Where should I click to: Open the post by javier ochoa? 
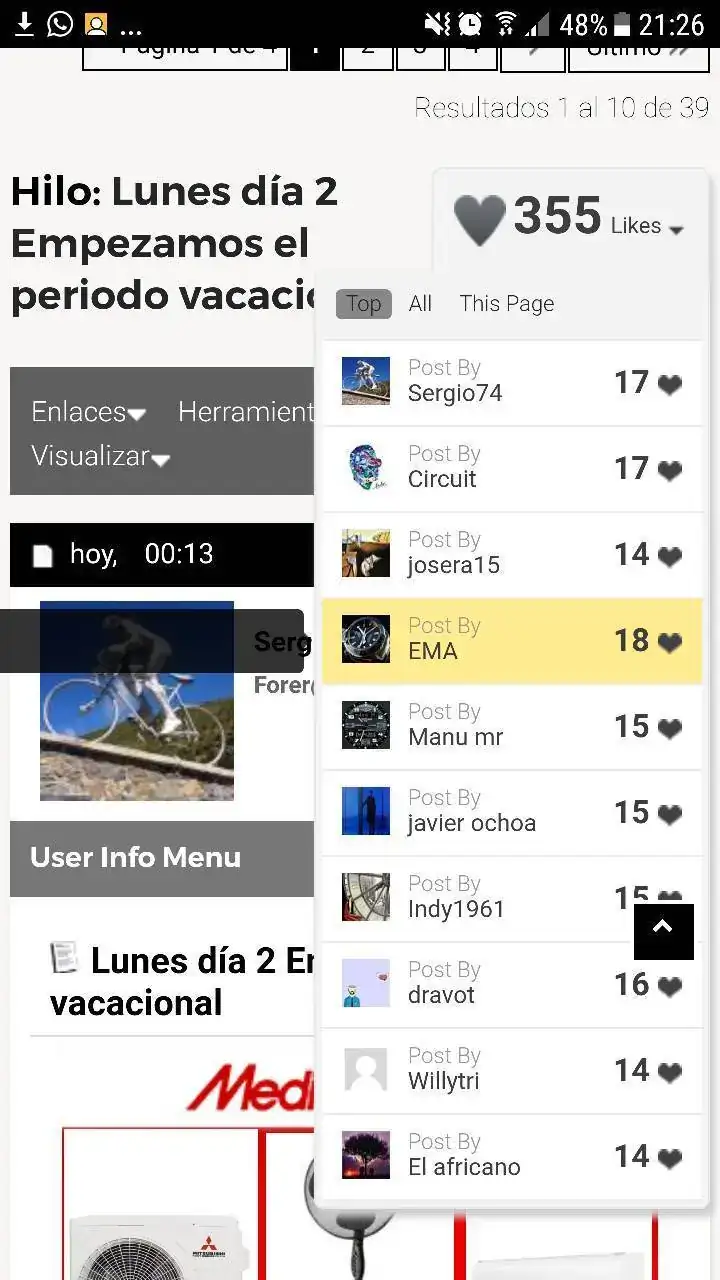click(x=512, y=812)
